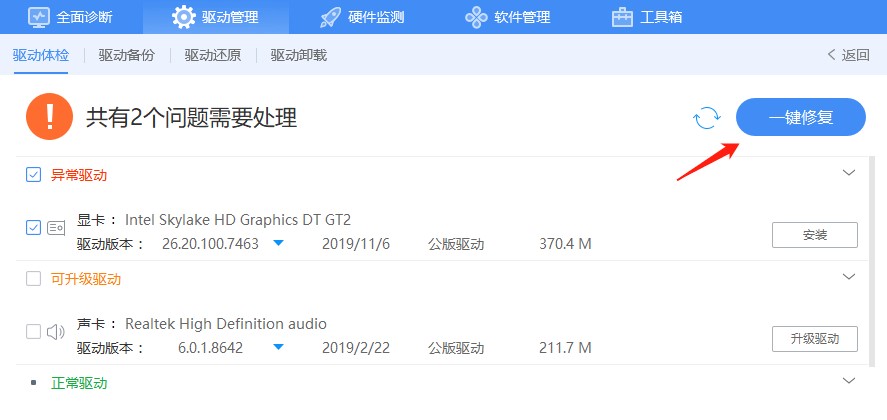Viewport: 887px width, 420px height.
Task: Open the 6.0.1.8642 driver version dropdown
Action: [x=279, y=347]
